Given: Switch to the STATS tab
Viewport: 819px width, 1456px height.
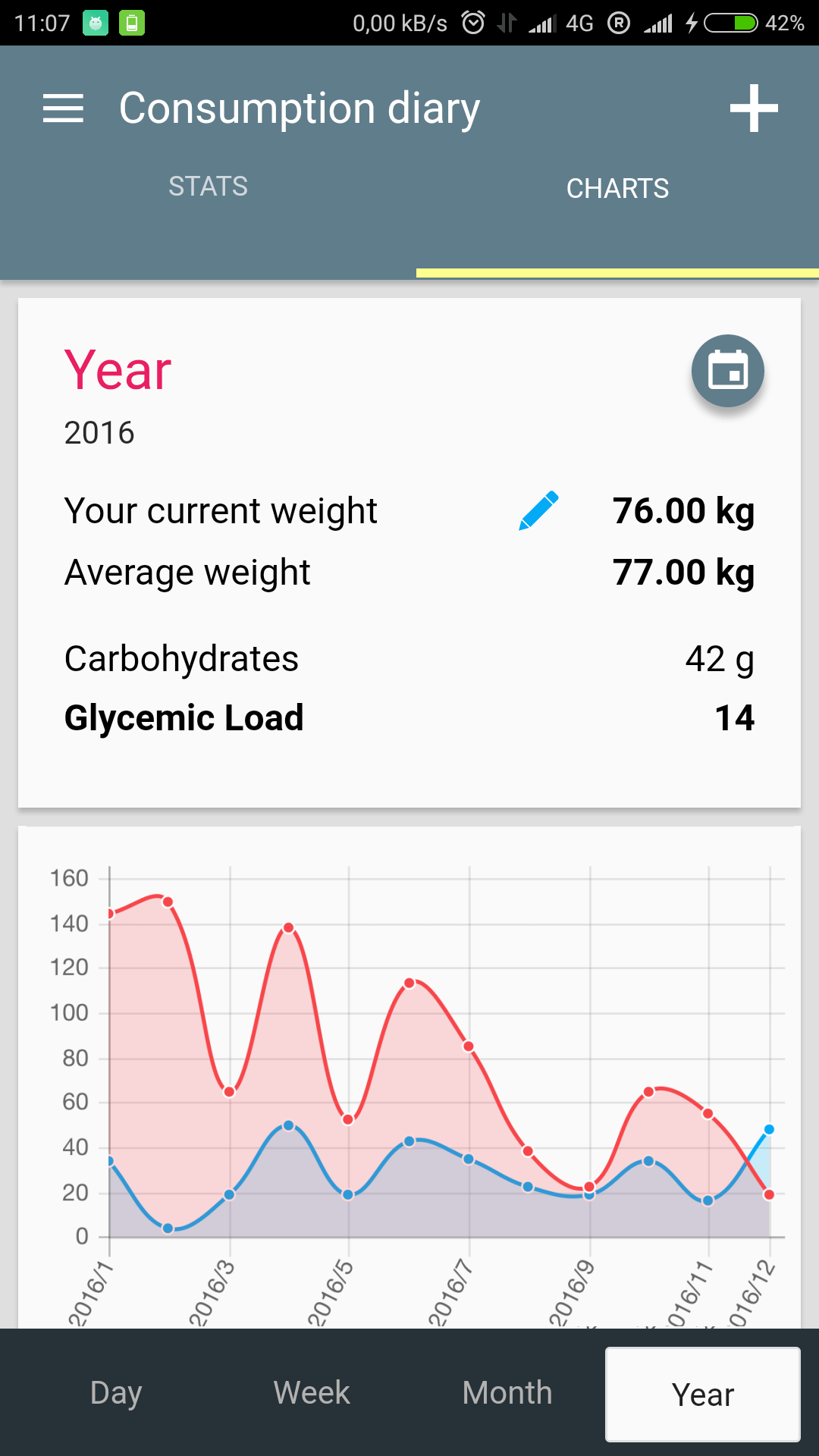Looking at the screenshot, I should 208,187.
